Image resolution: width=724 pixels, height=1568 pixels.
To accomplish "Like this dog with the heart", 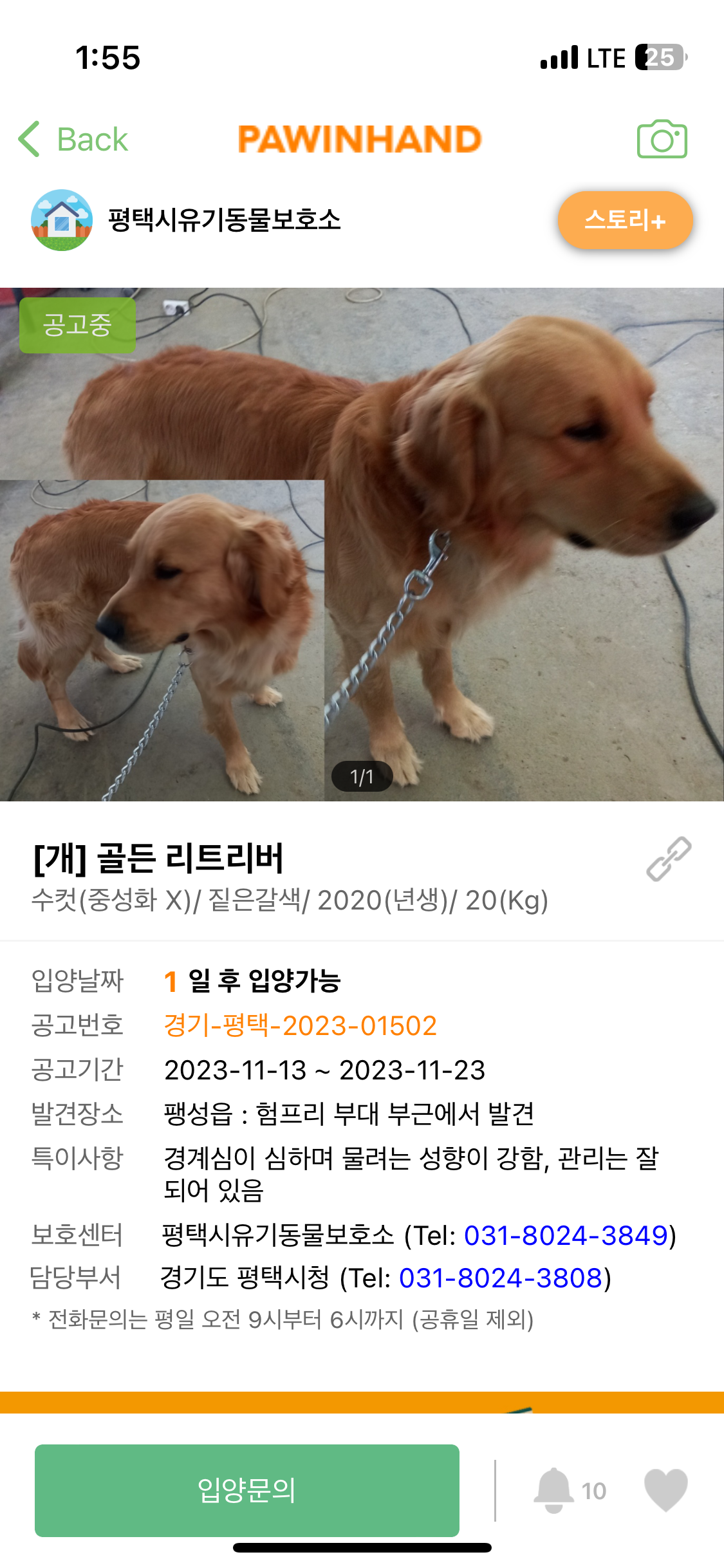I will 665,1490.
